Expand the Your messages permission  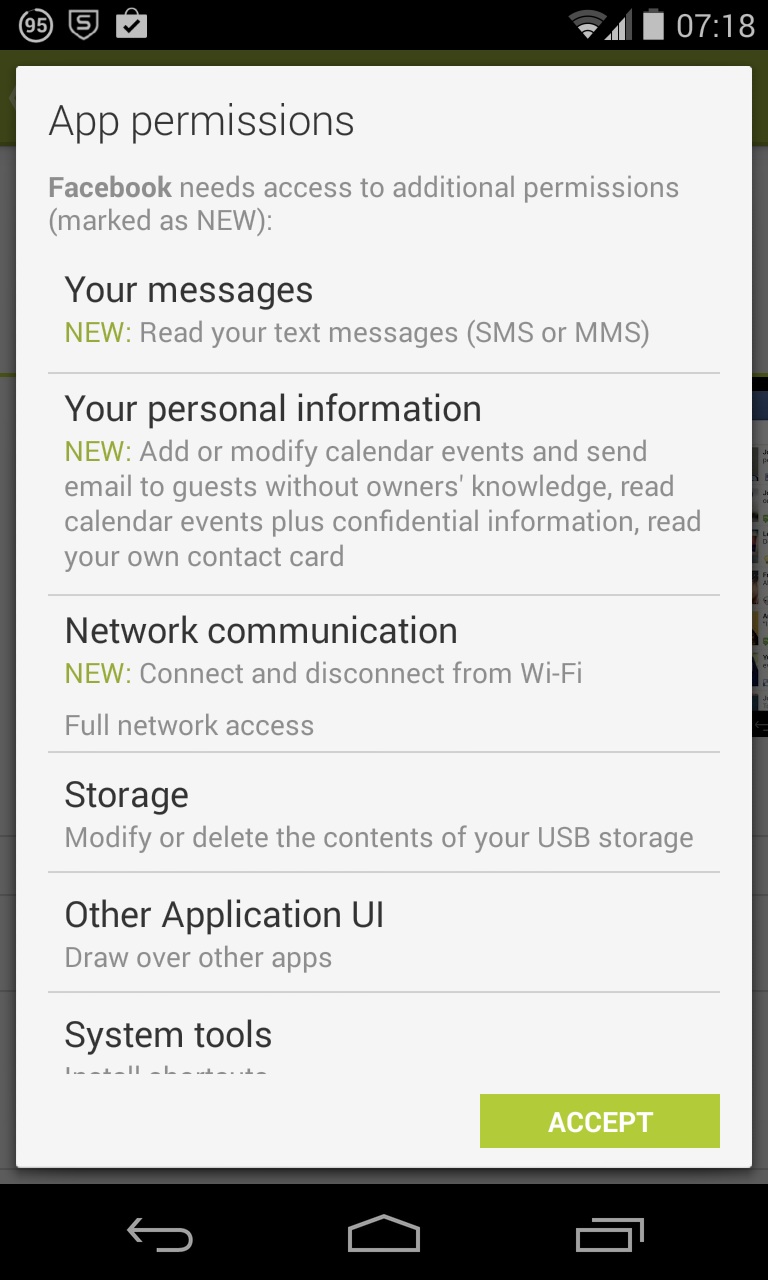[x=384, y=310]
